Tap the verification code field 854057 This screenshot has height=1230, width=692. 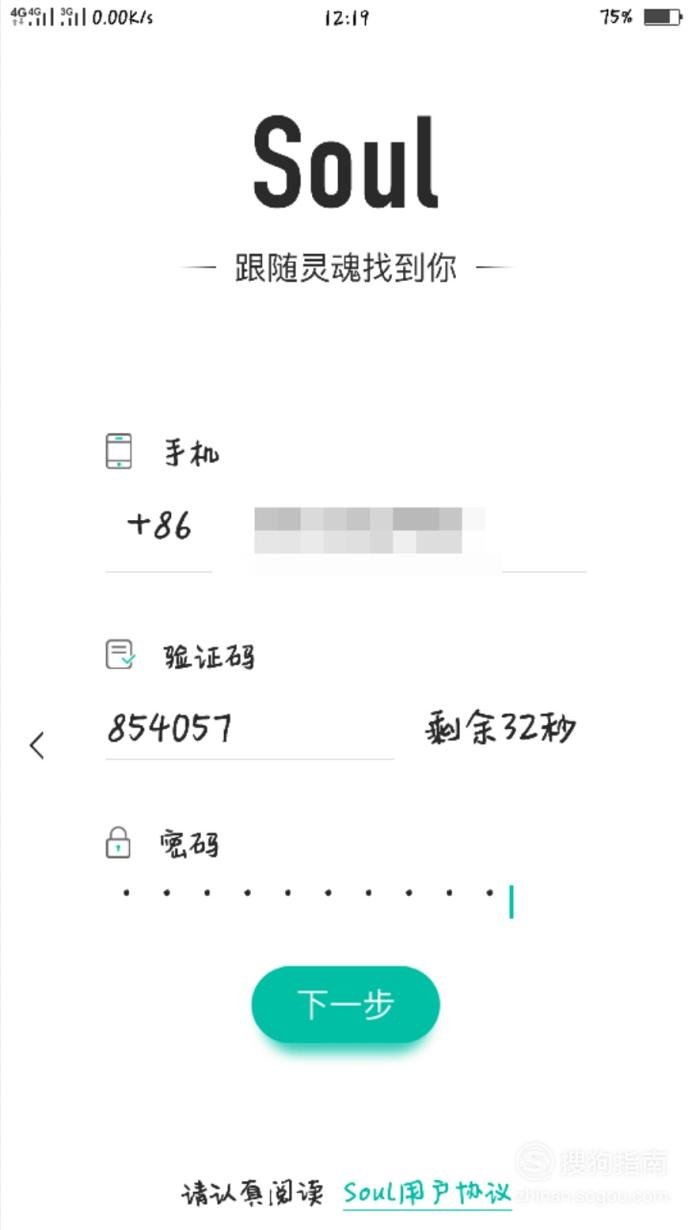[x=249, y=728]
